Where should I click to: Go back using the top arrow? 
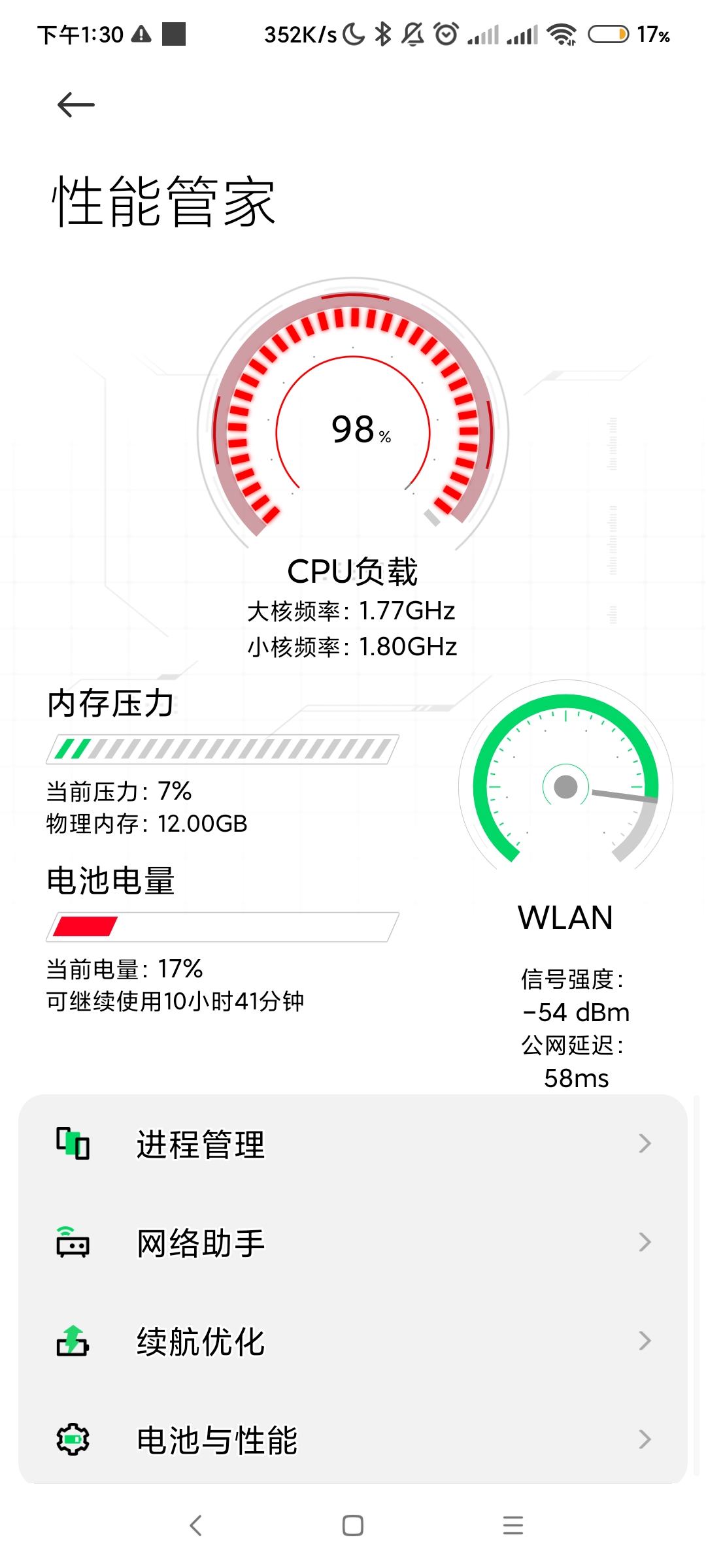pos(76,105)
